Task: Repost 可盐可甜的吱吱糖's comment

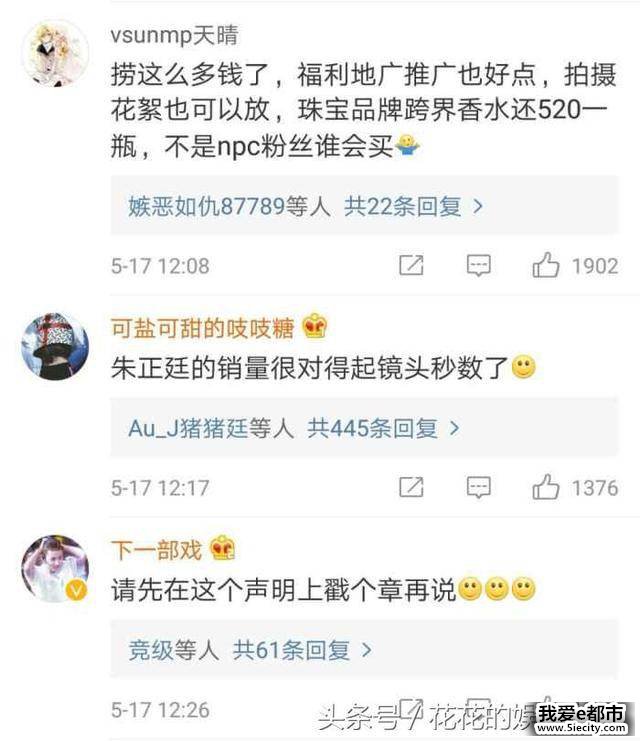Action: pos(411,488)
